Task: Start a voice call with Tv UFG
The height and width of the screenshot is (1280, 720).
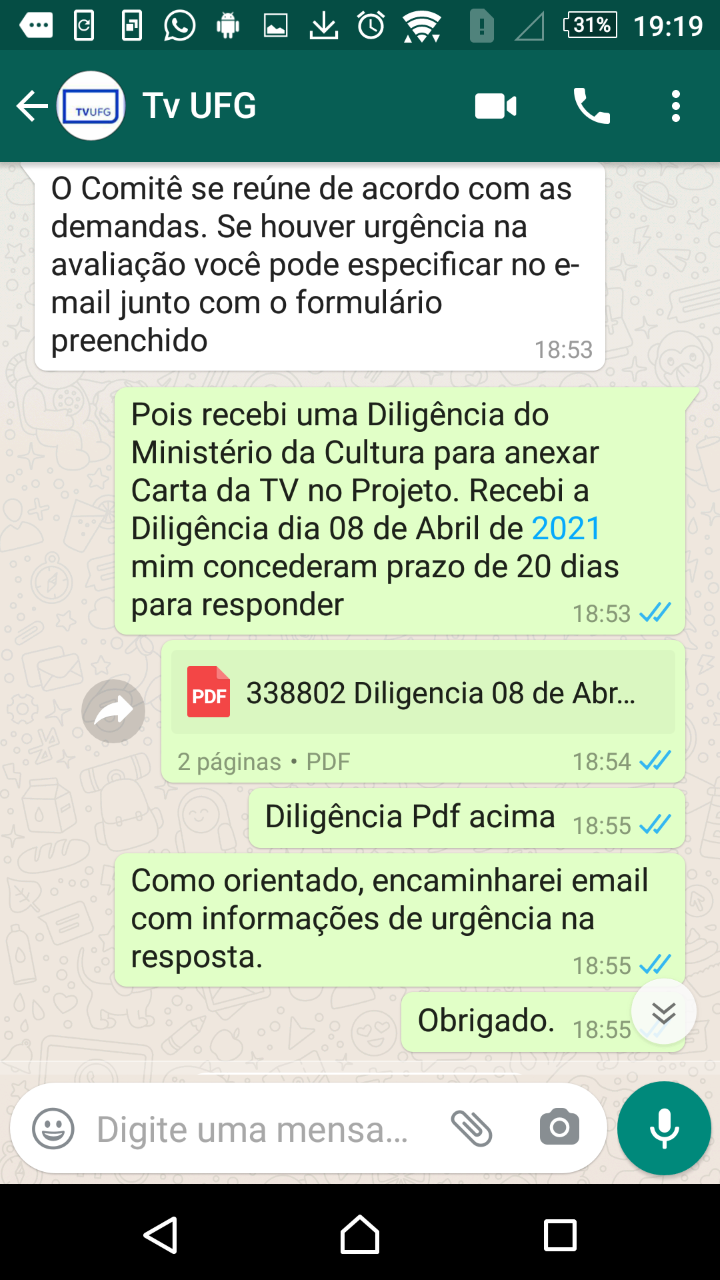Action: [591, 106]
